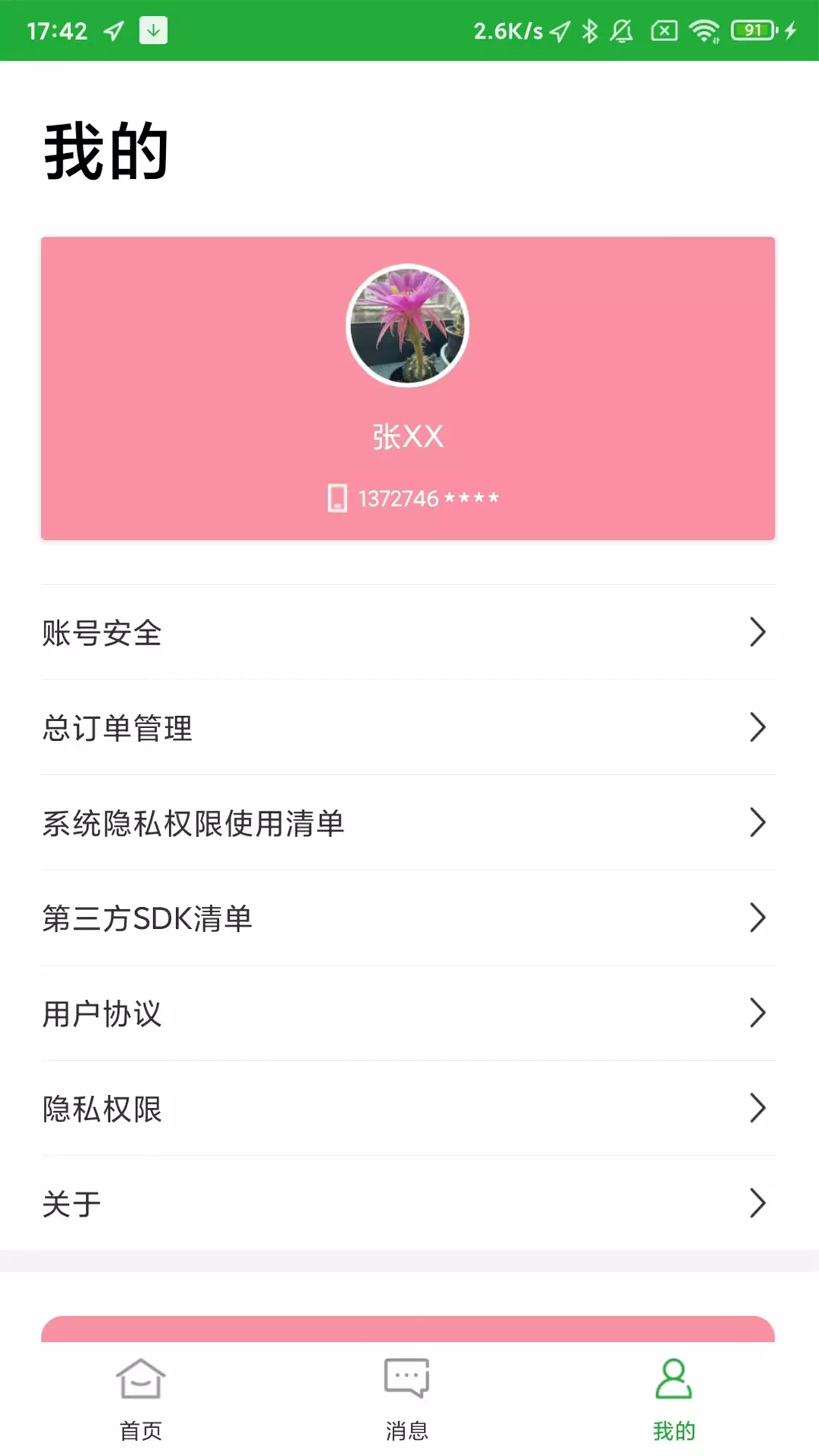This screenshot has height=1456, width=819.
Task: Open the 关于 about page
Action: [409, 1203]
